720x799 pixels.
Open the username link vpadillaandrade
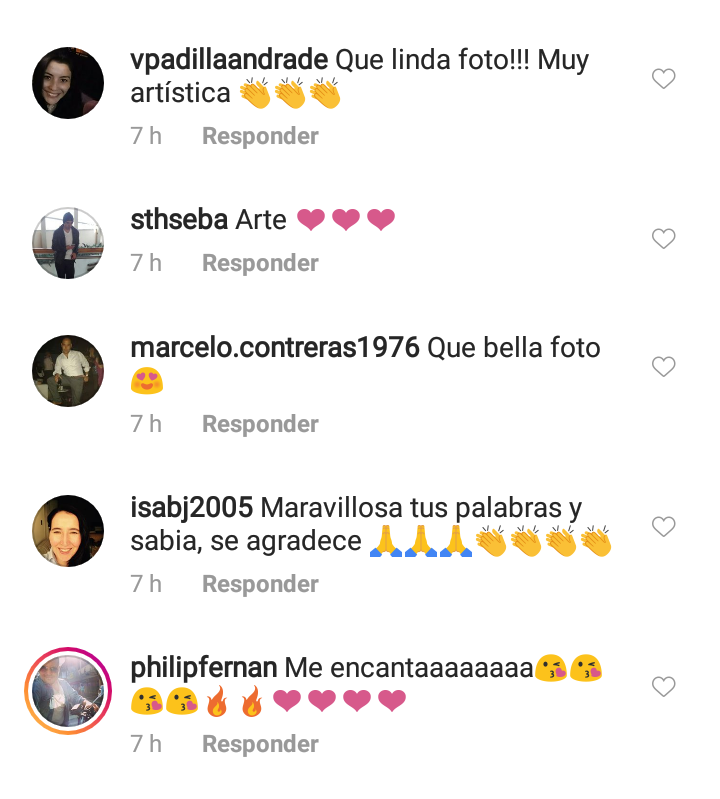point(229,60)
